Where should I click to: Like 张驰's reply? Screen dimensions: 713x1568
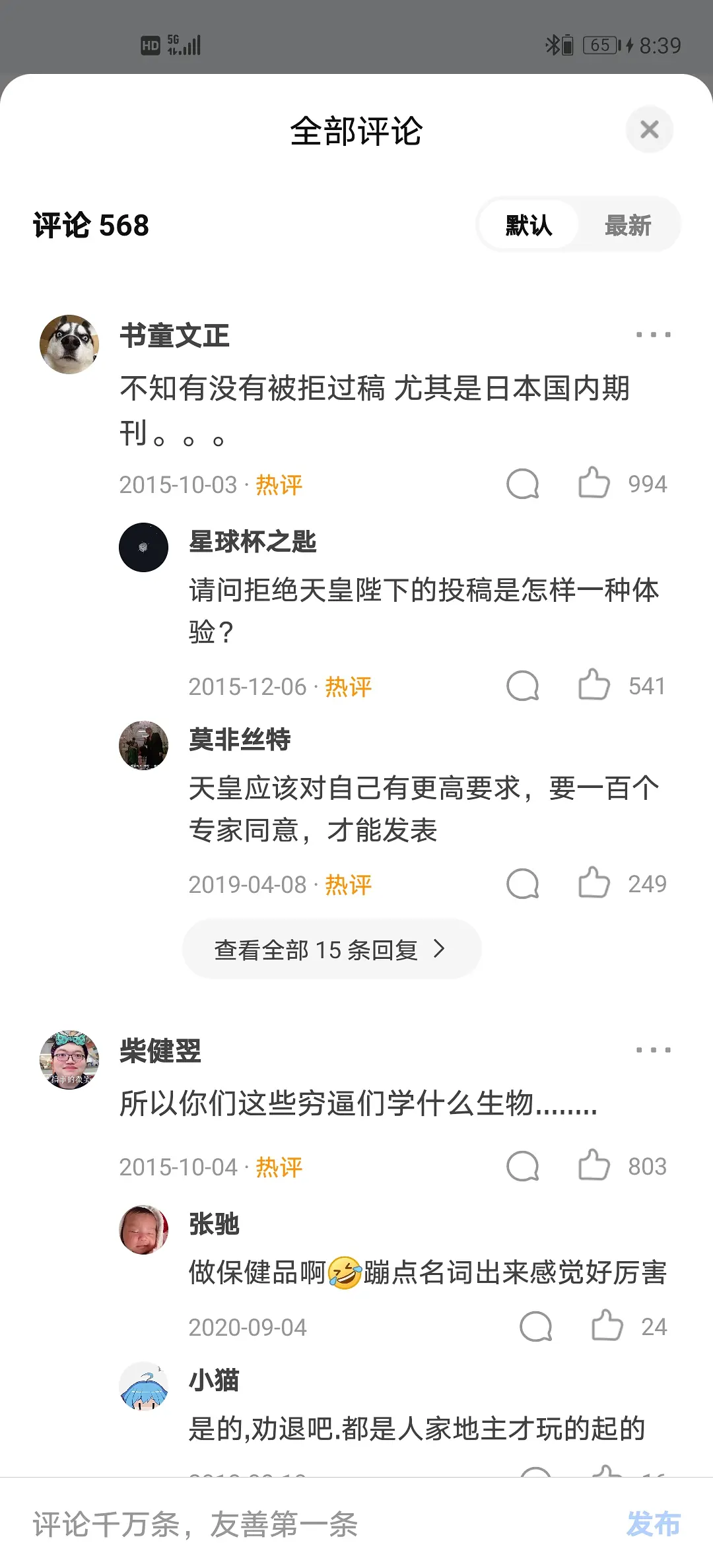click(607, 1326)
